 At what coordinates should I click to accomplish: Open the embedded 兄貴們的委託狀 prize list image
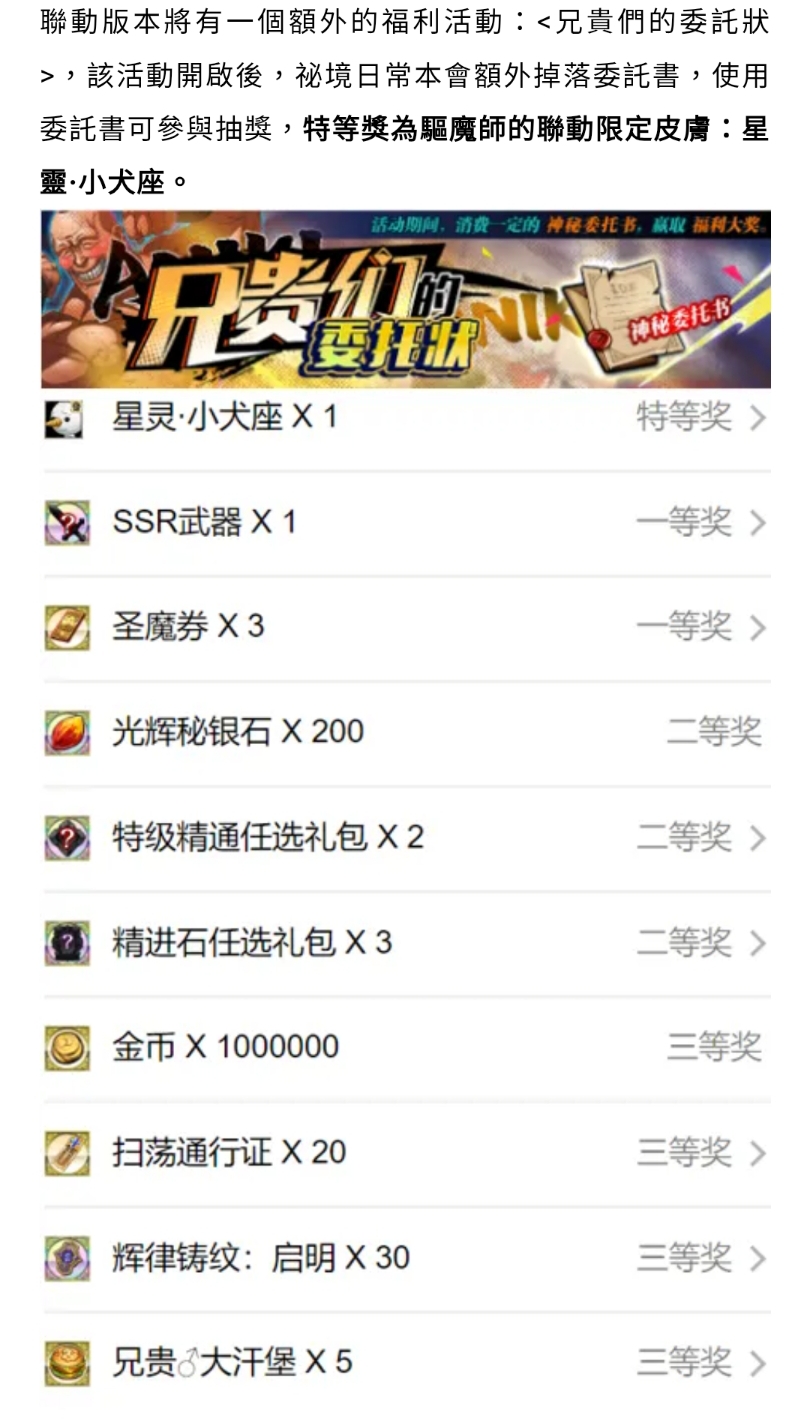405,800
